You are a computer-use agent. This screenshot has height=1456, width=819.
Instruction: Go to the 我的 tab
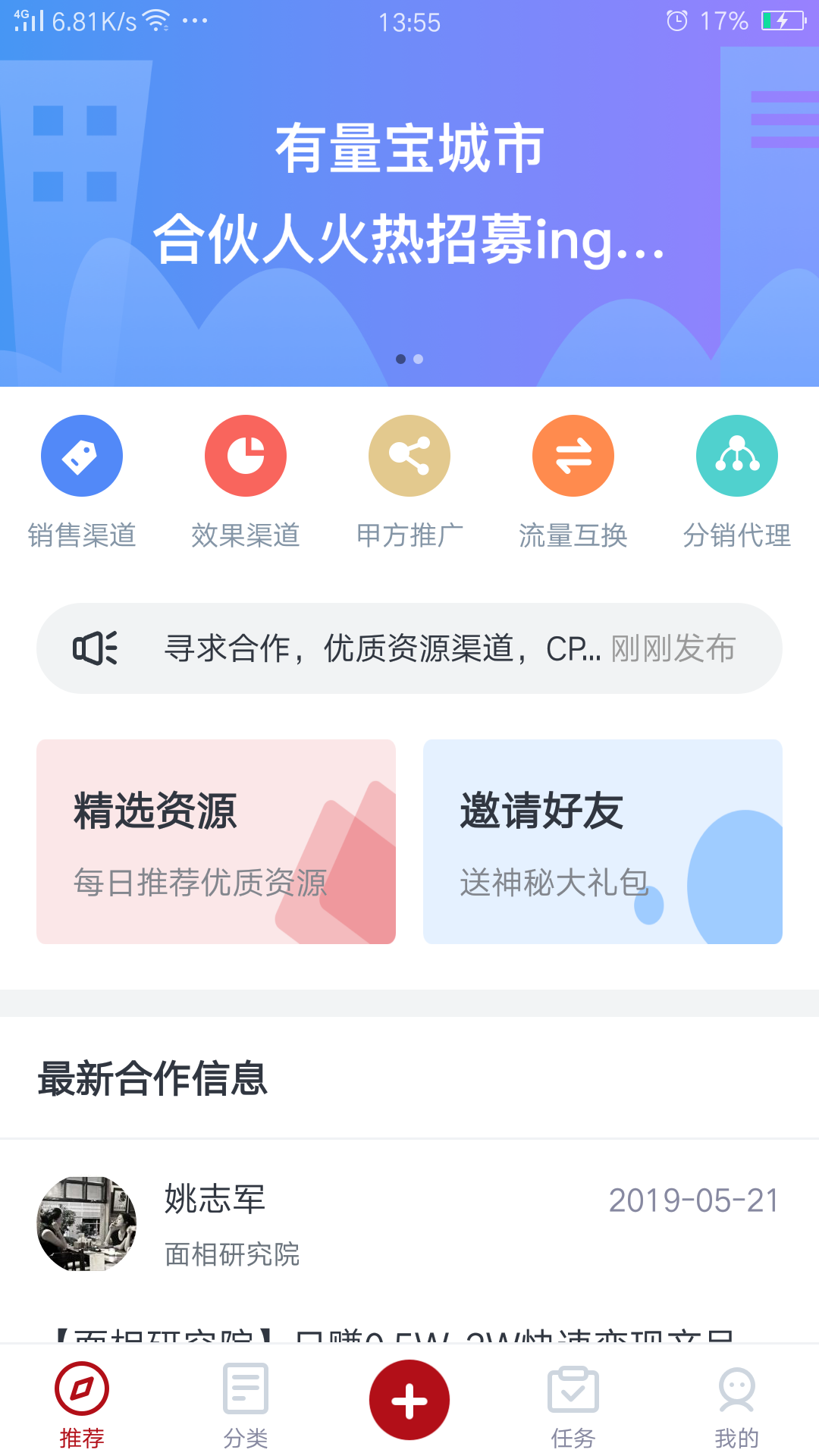click(737, 1404)
